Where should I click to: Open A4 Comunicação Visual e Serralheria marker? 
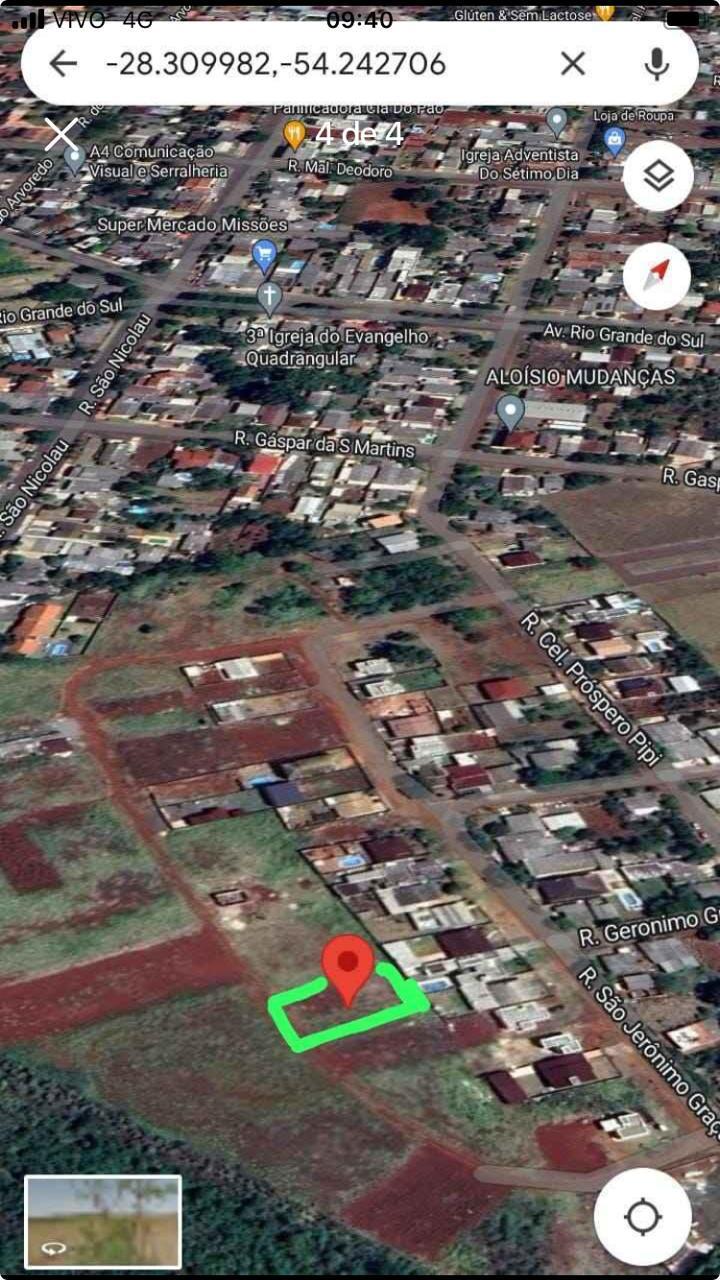click(x=74, y=159)
